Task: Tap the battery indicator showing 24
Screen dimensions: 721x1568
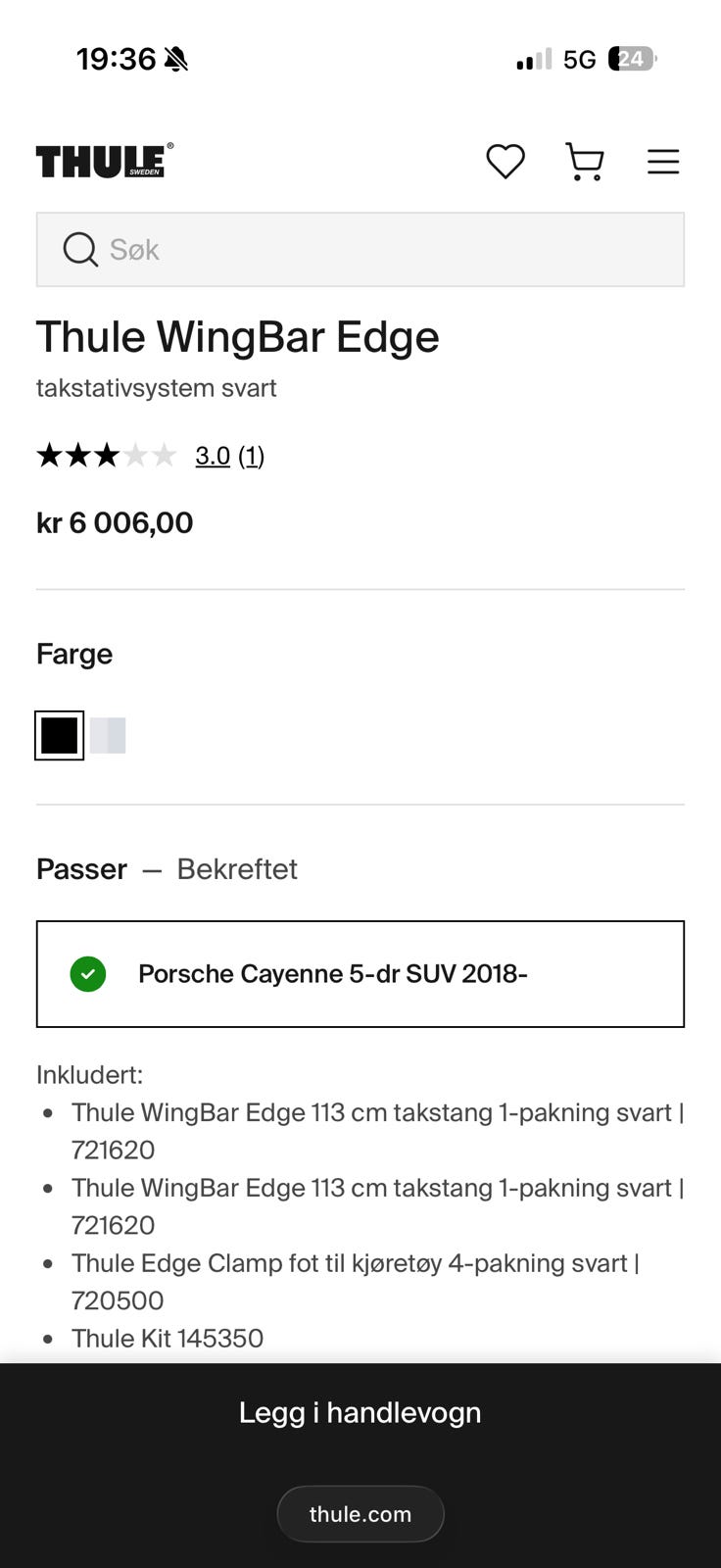Action: point(632,59)
